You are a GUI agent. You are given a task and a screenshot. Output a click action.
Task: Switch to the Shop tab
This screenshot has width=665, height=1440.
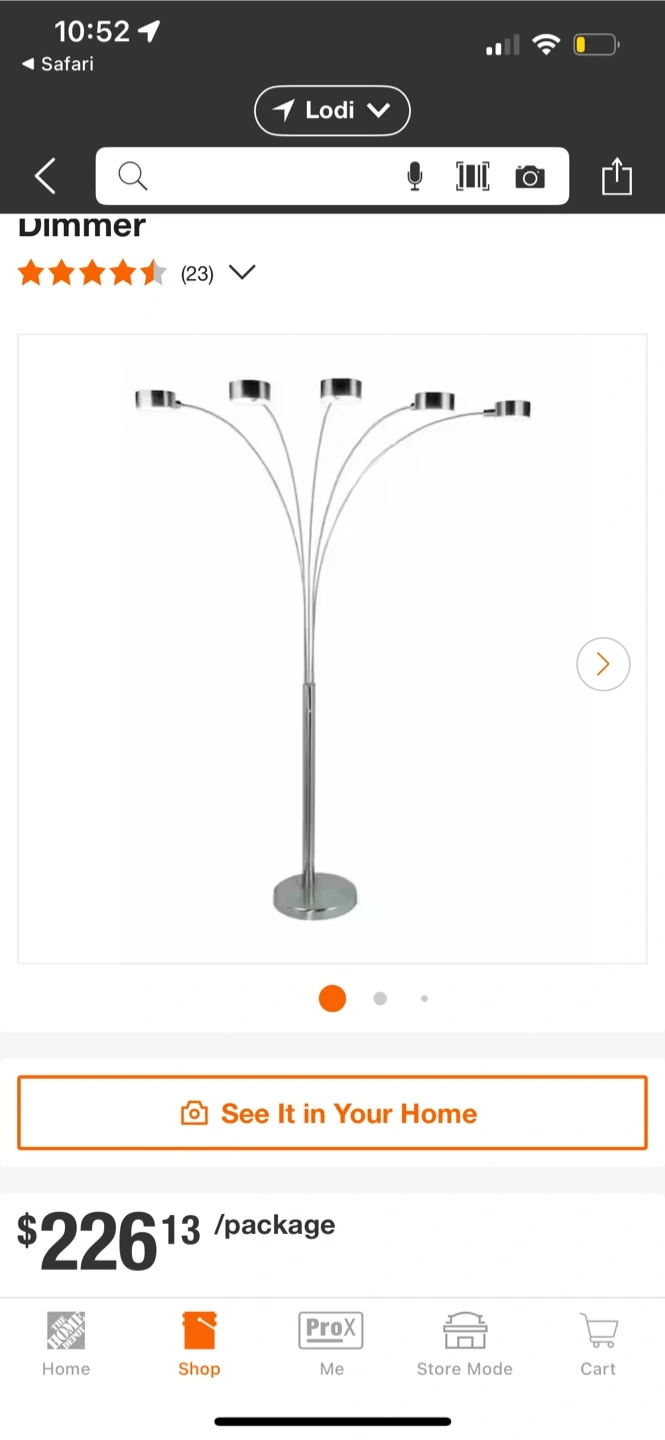click(x=199, y=1345)
